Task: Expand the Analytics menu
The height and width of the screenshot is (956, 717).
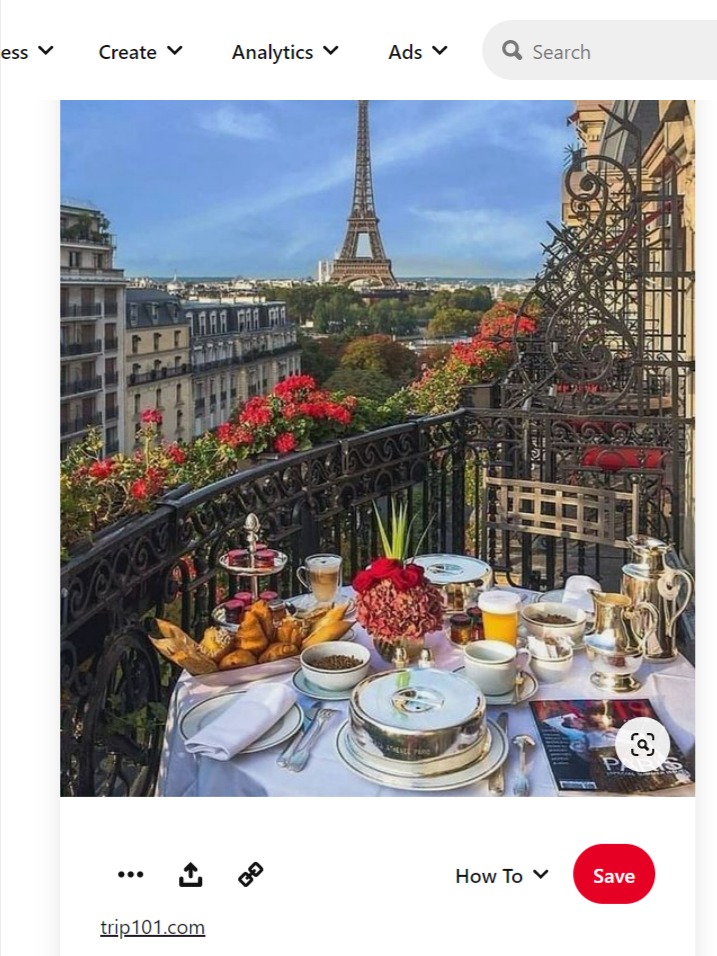Action: 285,52
